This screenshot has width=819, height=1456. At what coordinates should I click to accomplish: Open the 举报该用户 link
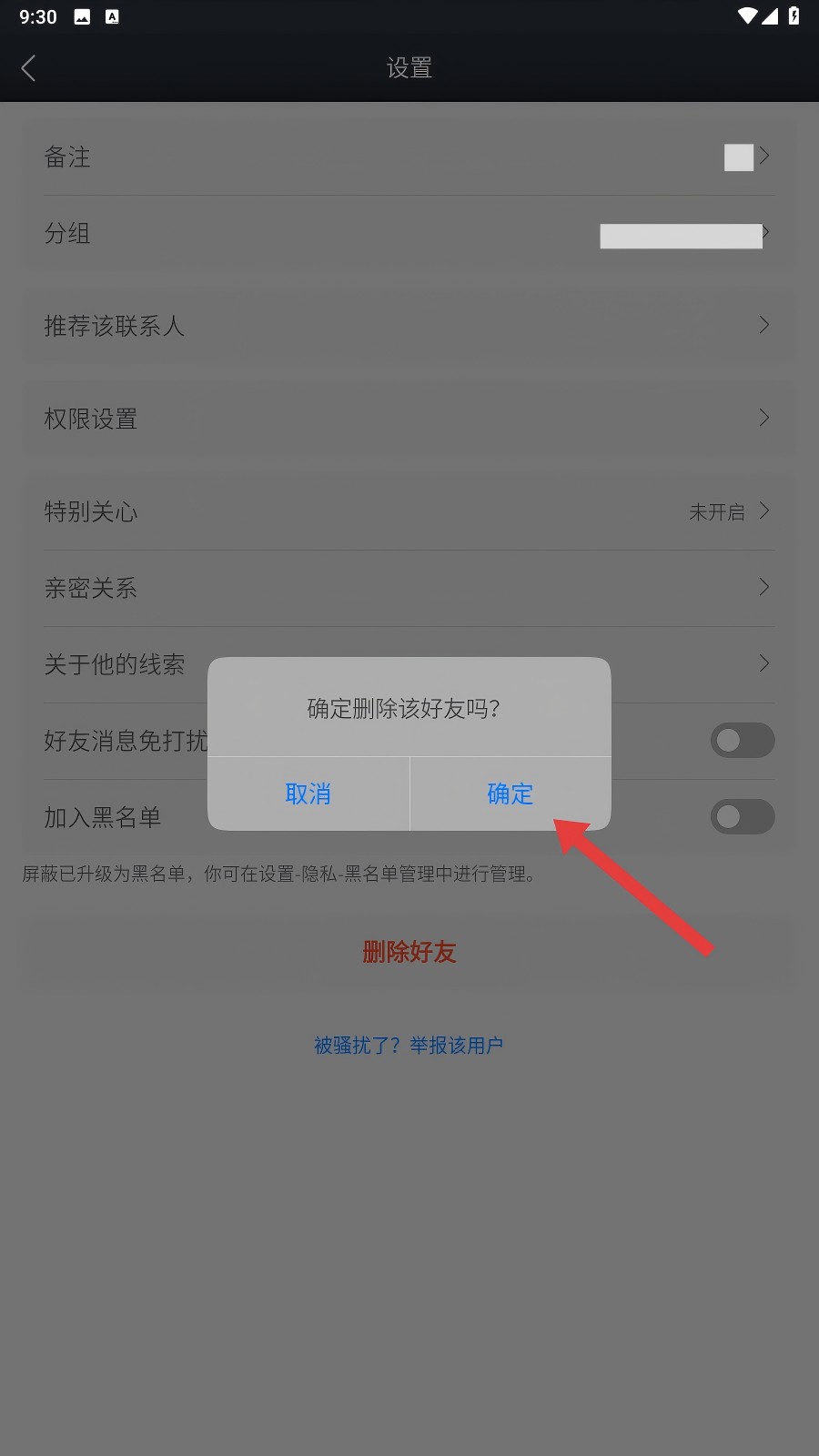tap(456, 1046)
